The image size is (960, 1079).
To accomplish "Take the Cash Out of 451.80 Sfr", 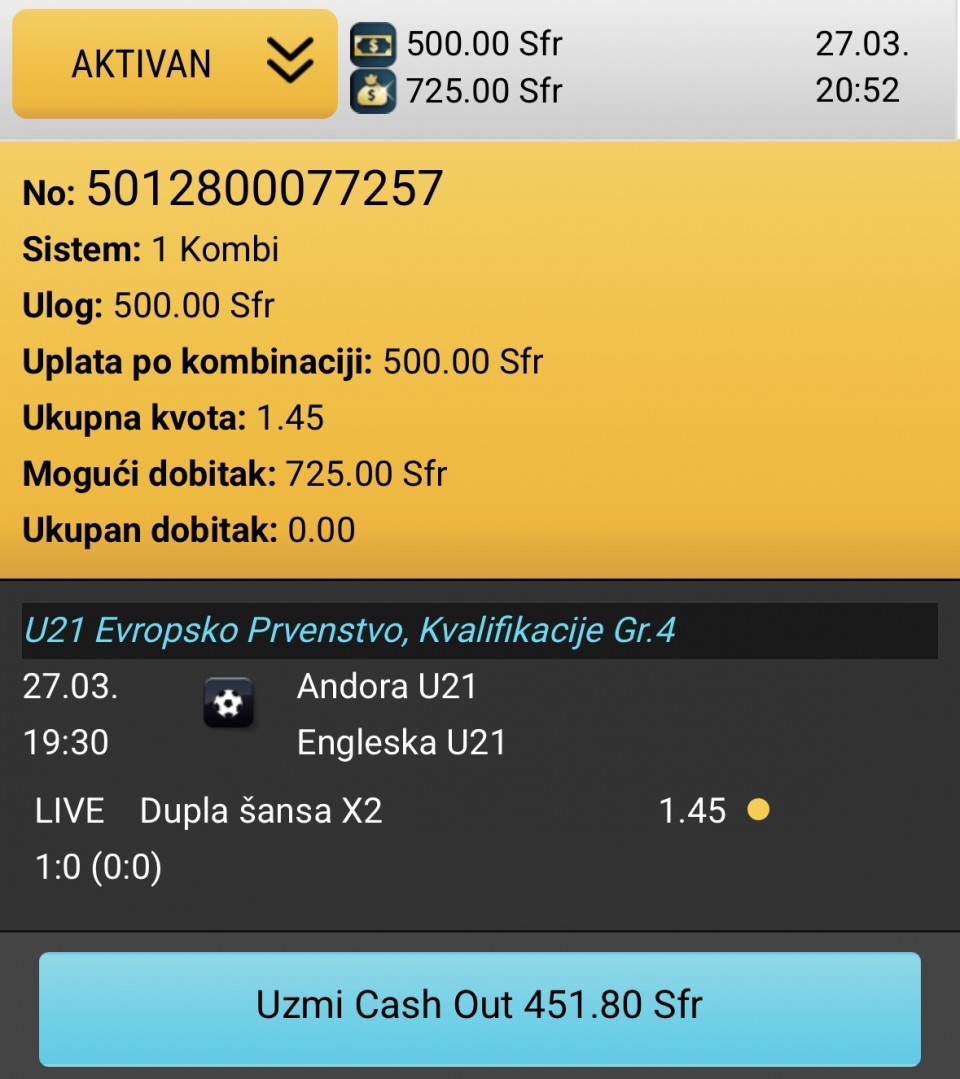I will coord(480,1005).
